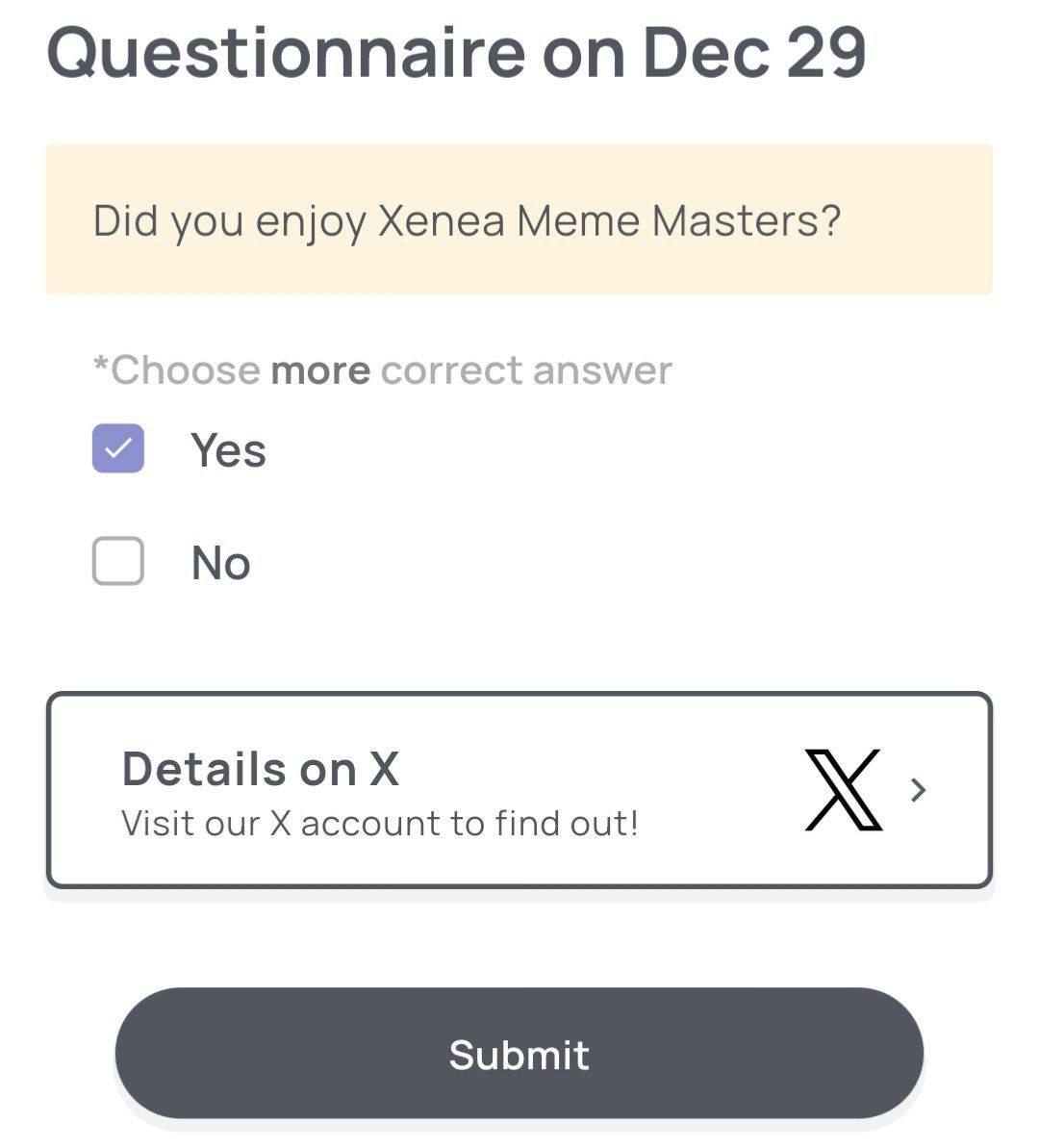Uncheck the Yes checkbox
Screen dimensions: 1039x1148
tap(118, 448)
